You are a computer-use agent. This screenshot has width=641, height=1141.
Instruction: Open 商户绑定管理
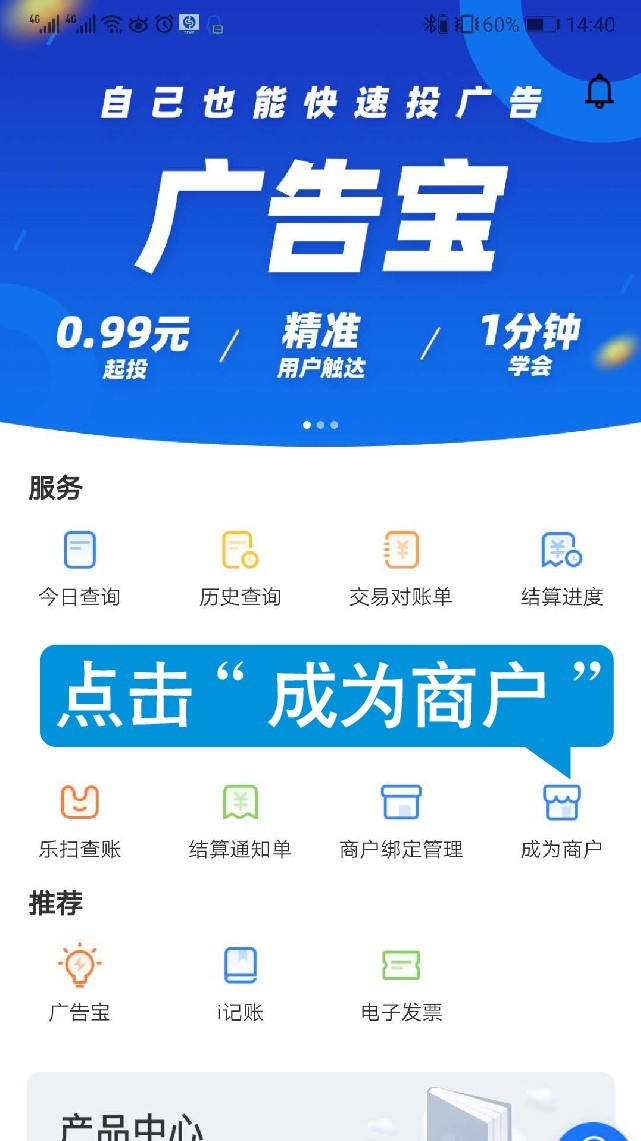401,820
